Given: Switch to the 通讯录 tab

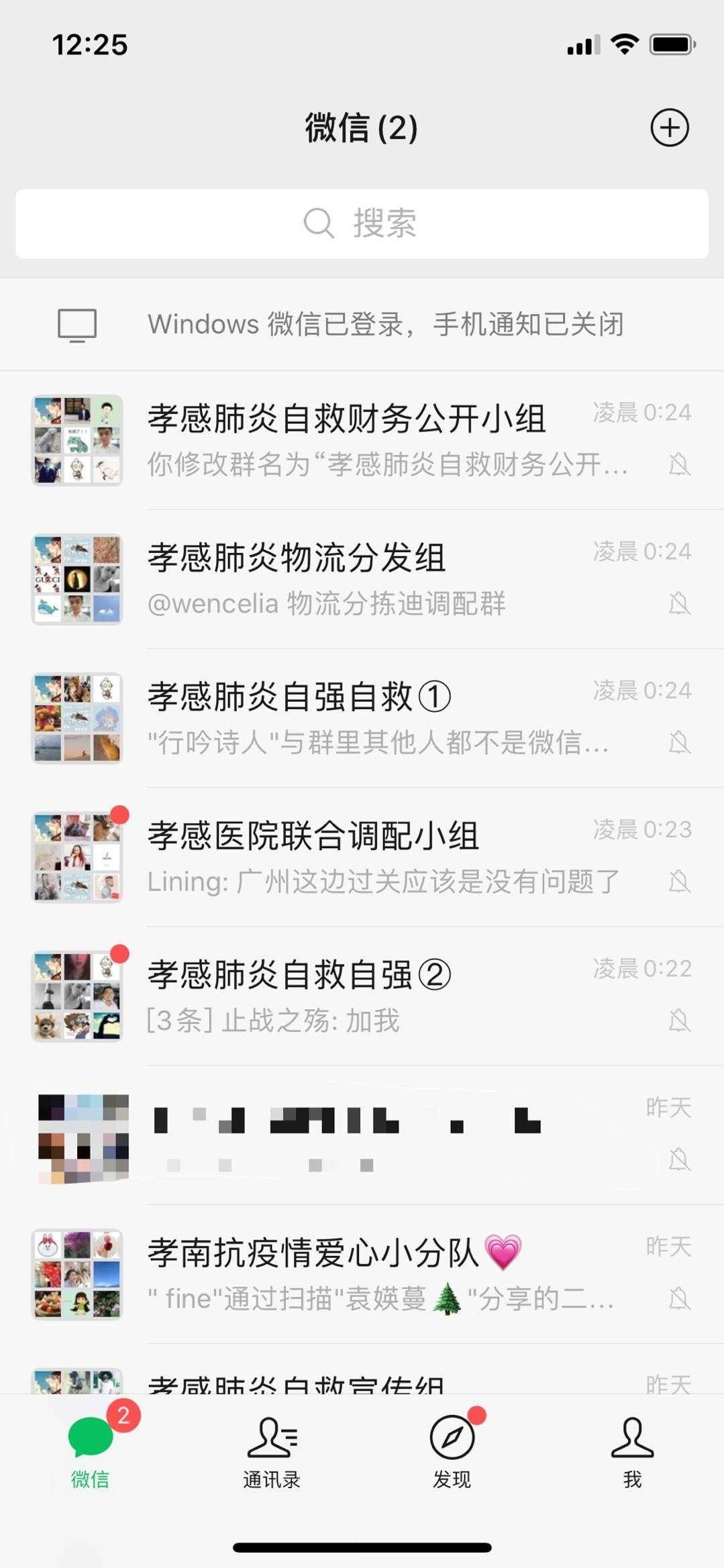Looking at the screenshot, I should [x=271, y=1452].
